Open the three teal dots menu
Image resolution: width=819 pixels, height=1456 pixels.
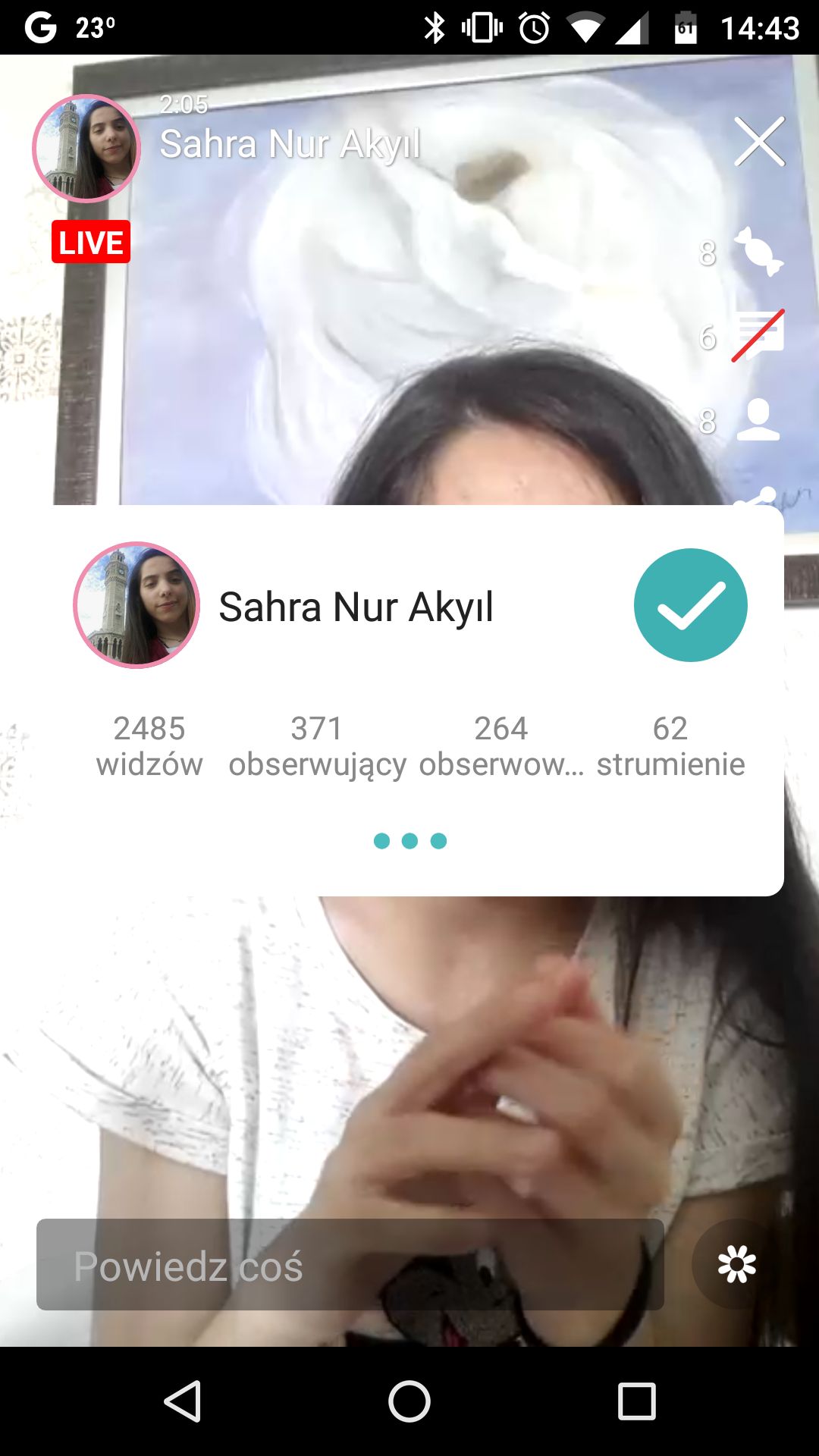point(410,841)
